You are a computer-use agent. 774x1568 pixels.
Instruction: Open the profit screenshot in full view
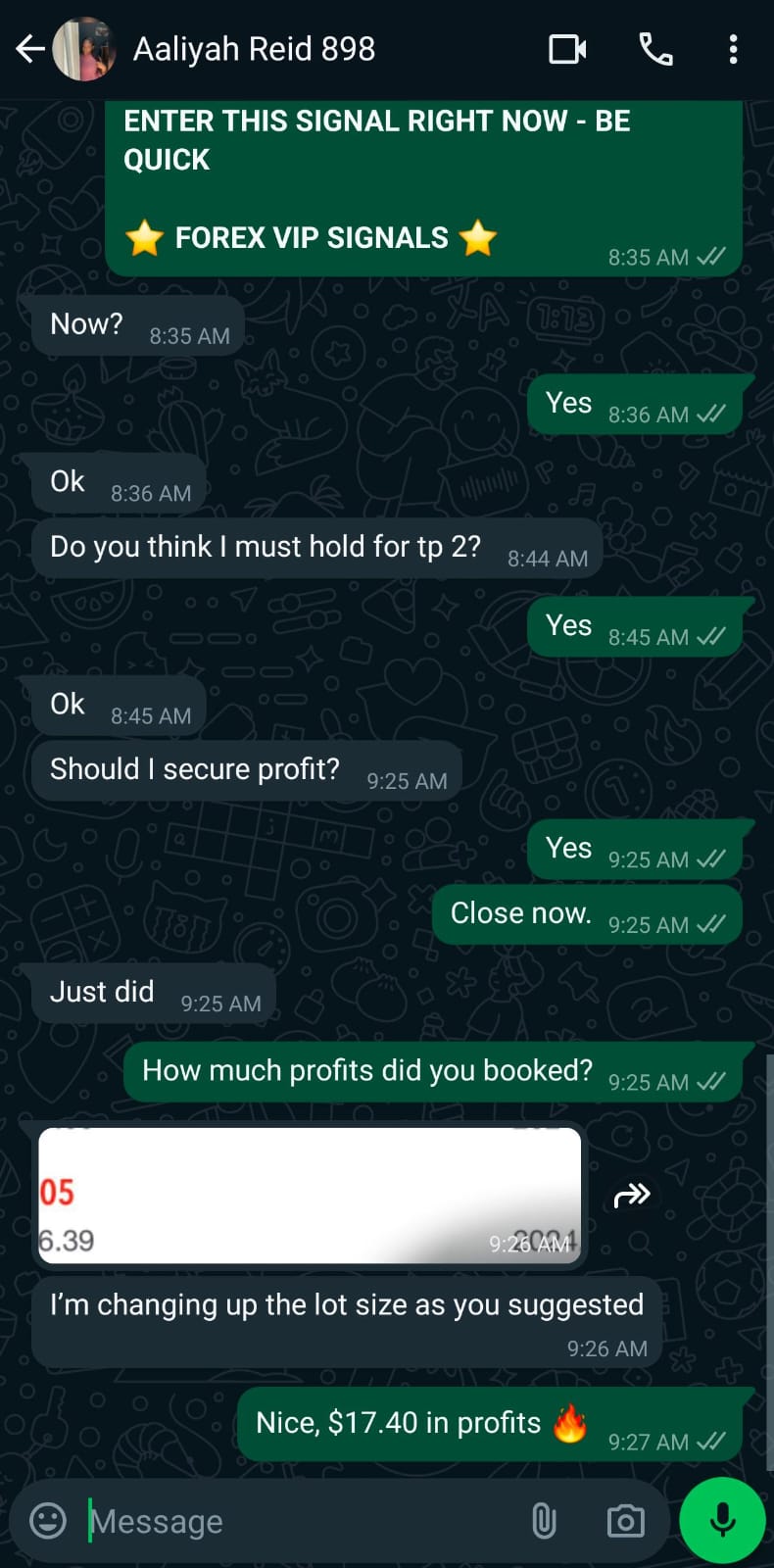click(x=308, y=1195)
